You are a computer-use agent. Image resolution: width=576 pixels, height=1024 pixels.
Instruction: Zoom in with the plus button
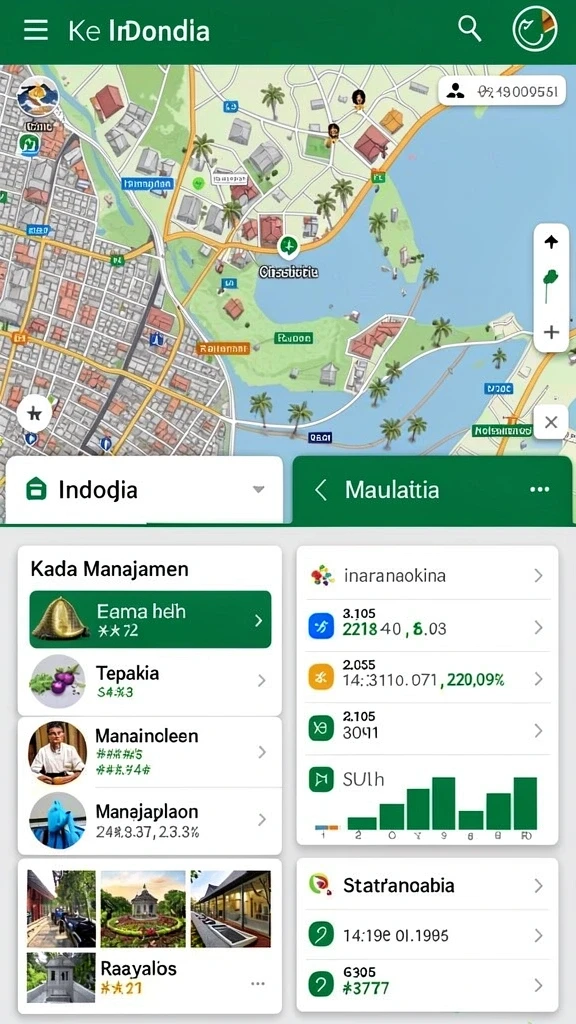[x=551, y=332]
